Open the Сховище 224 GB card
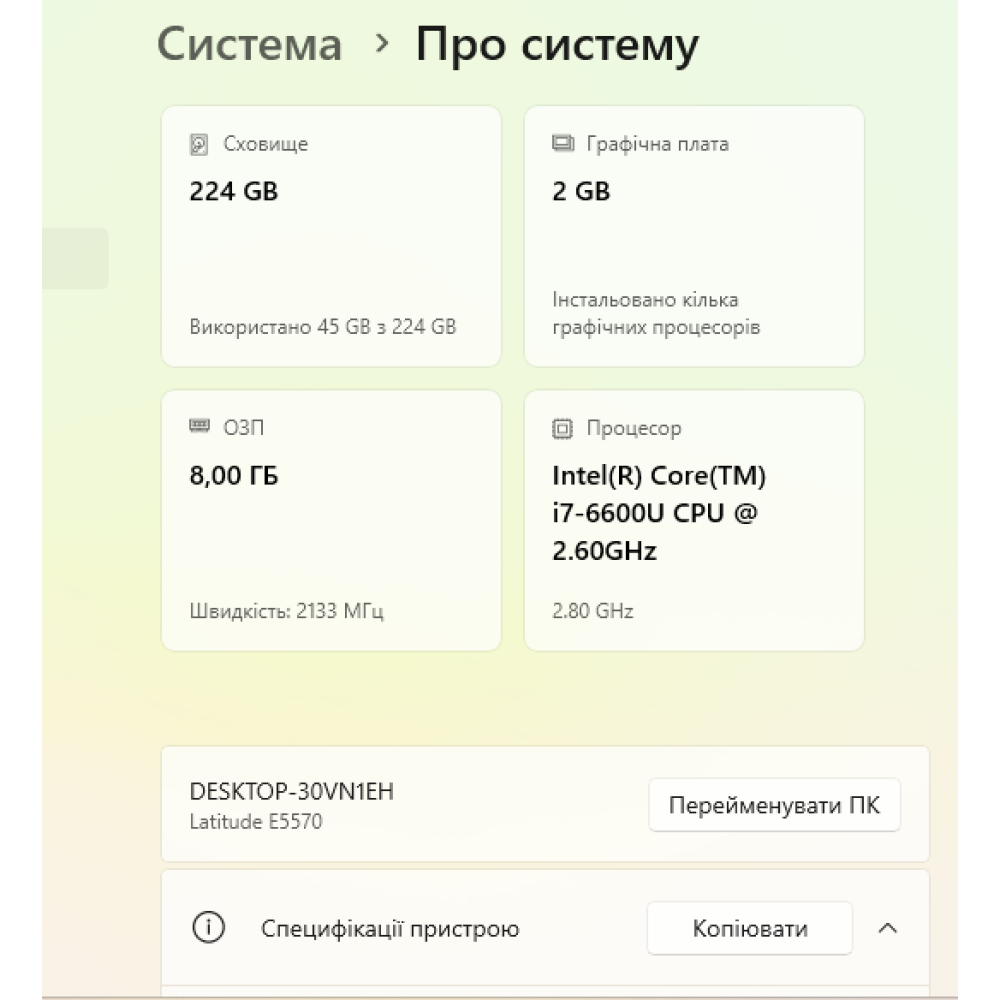Screen dimensions: 1000x1000 pyautogui.click(x=331, y=236)
